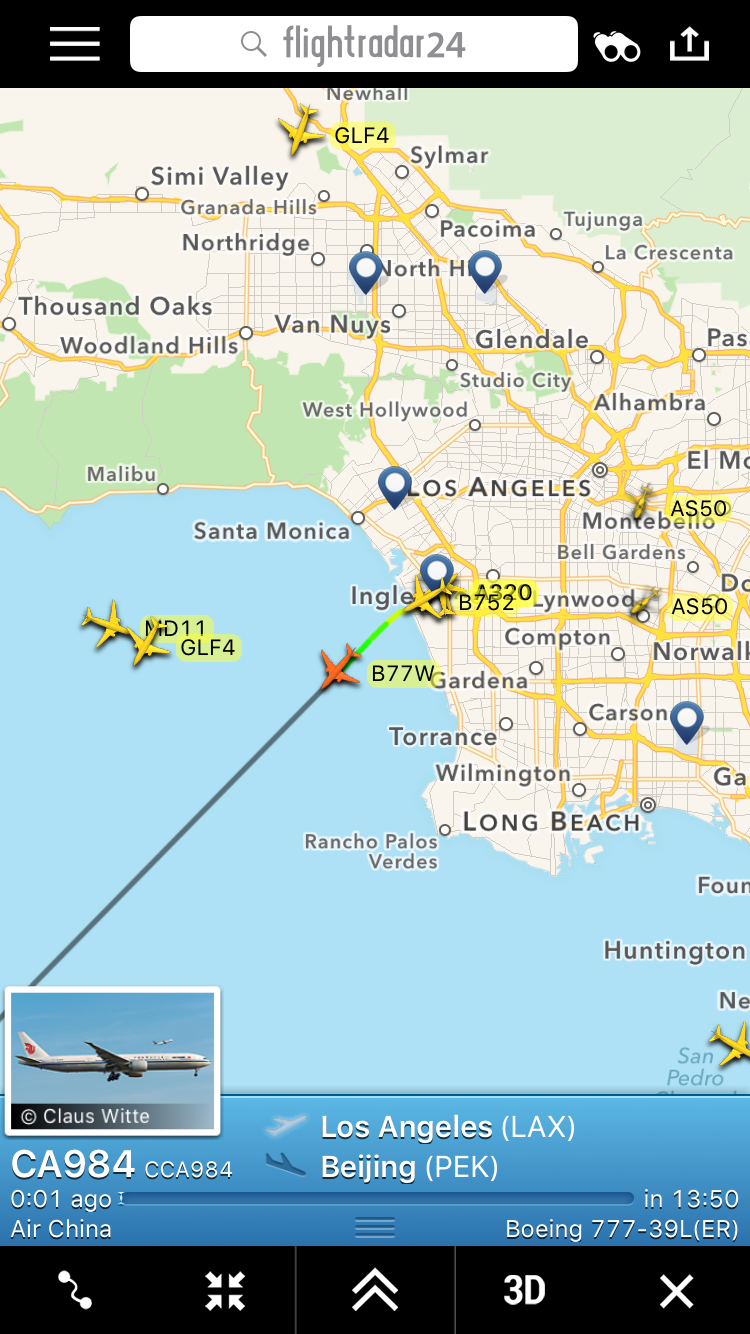The image size is (750, 1334).
Task: Select the MD11 aircraft over the ocean
Action: [107, 624]
